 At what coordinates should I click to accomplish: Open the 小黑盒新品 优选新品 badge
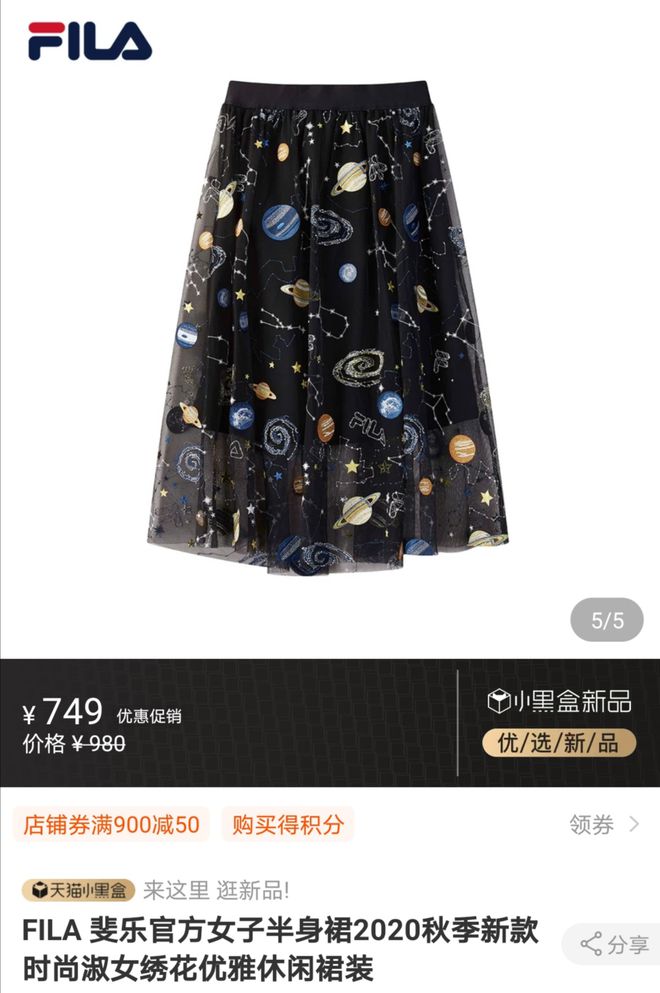click(558, 722)
